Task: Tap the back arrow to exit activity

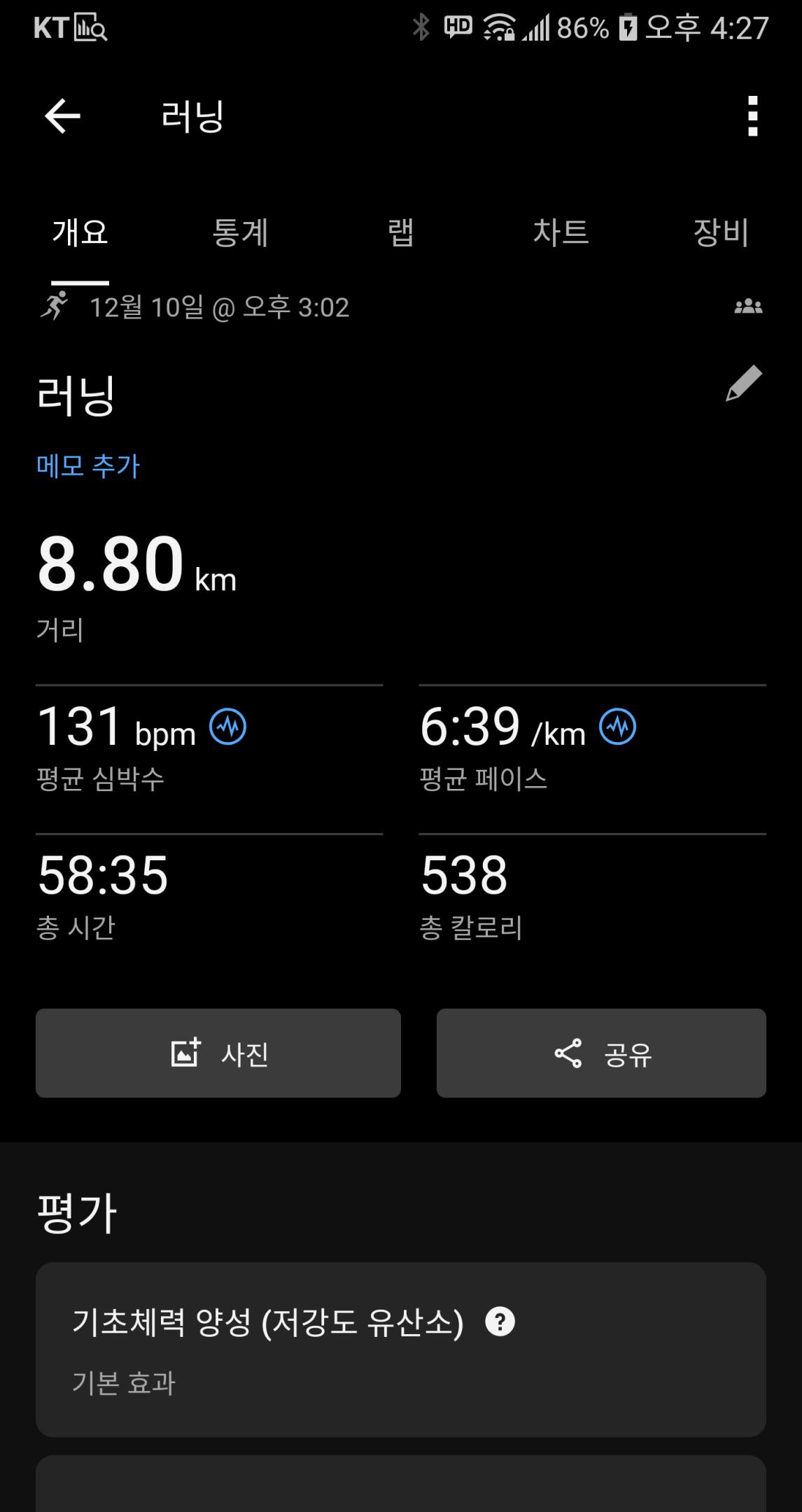Action: coord(62,115)
